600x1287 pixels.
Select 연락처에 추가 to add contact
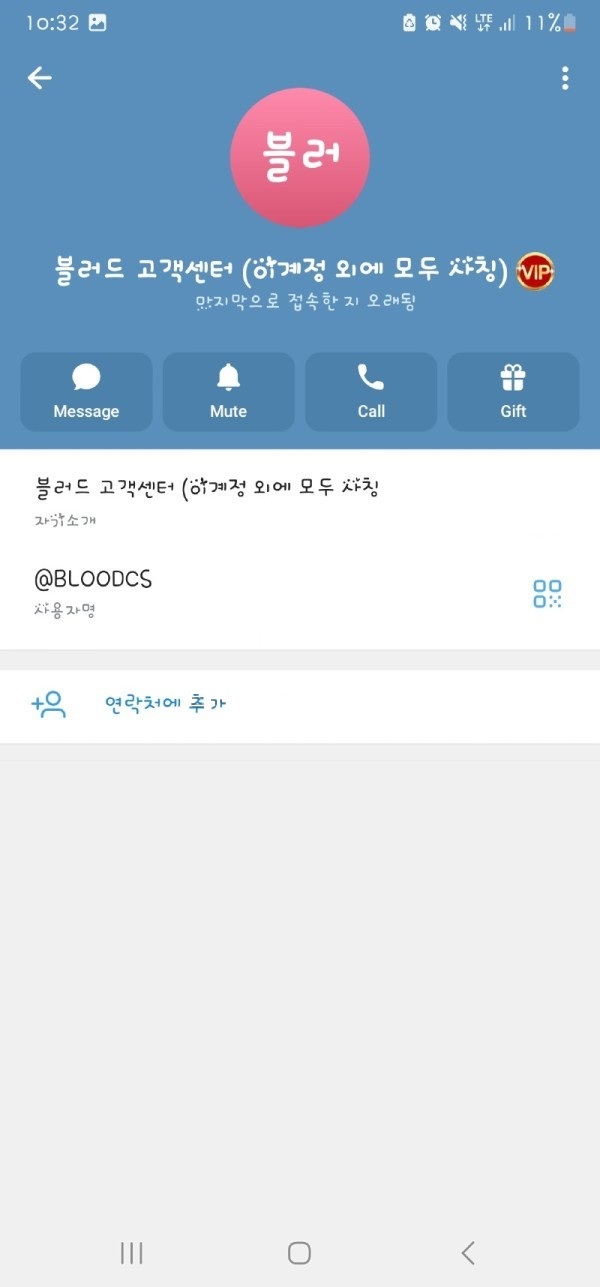coord(165,705)
